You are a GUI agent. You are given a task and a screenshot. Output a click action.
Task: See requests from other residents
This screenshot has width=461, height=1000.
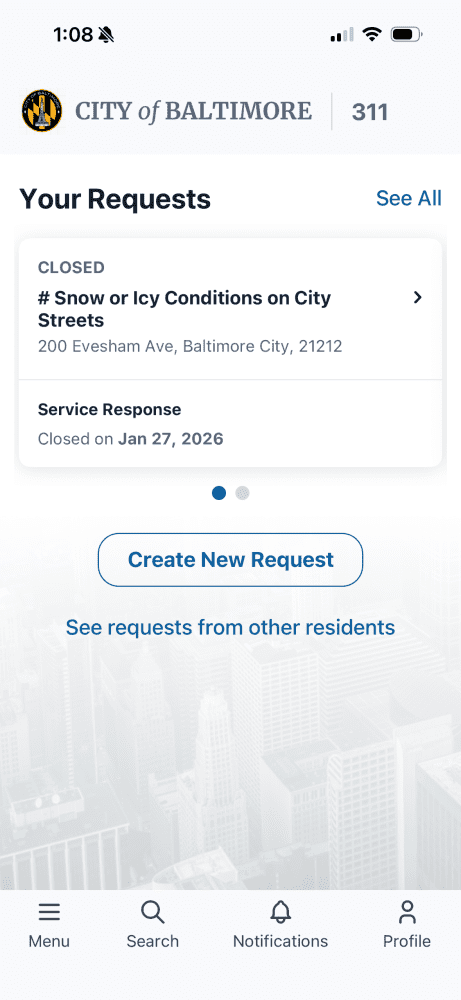230,628
